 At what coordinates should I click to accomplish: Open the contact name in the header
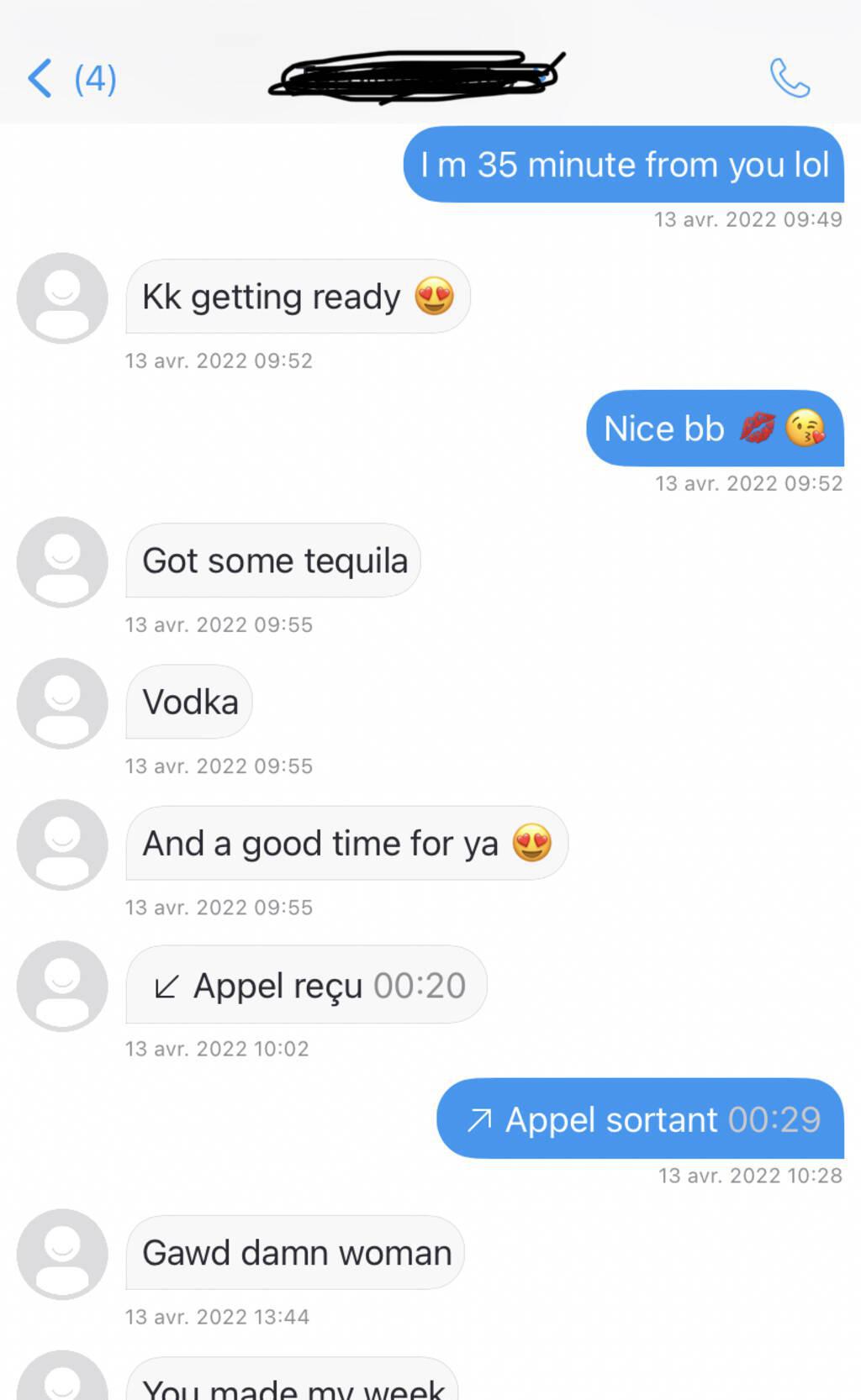point(417,77)
